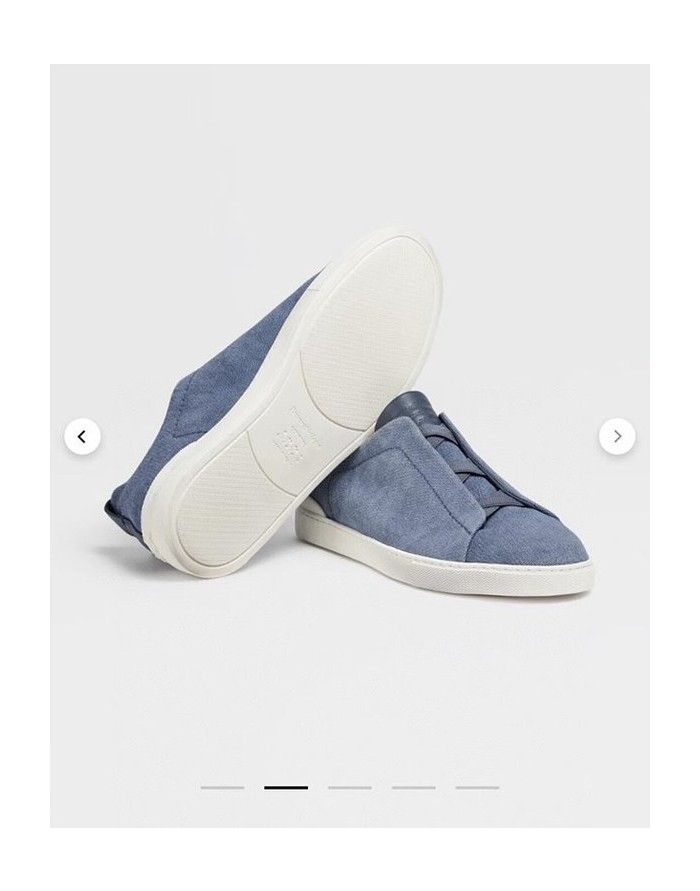Show the next product image
This screenshot has height=891, width=700.
click(x=617, y=436)
